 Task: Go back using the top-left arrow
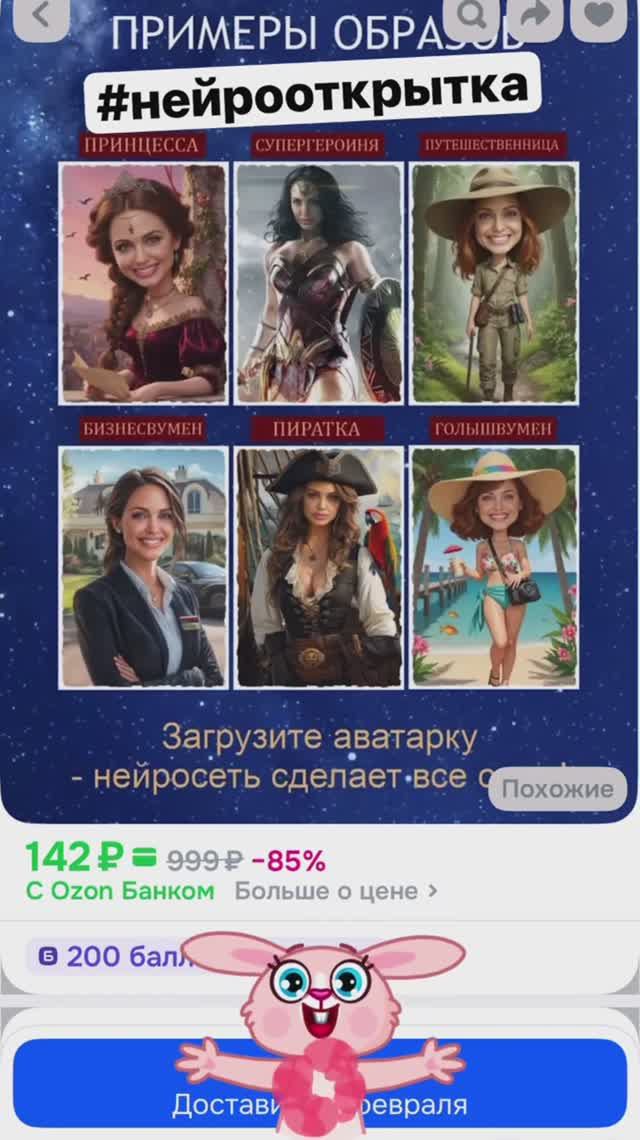[41, 16]
